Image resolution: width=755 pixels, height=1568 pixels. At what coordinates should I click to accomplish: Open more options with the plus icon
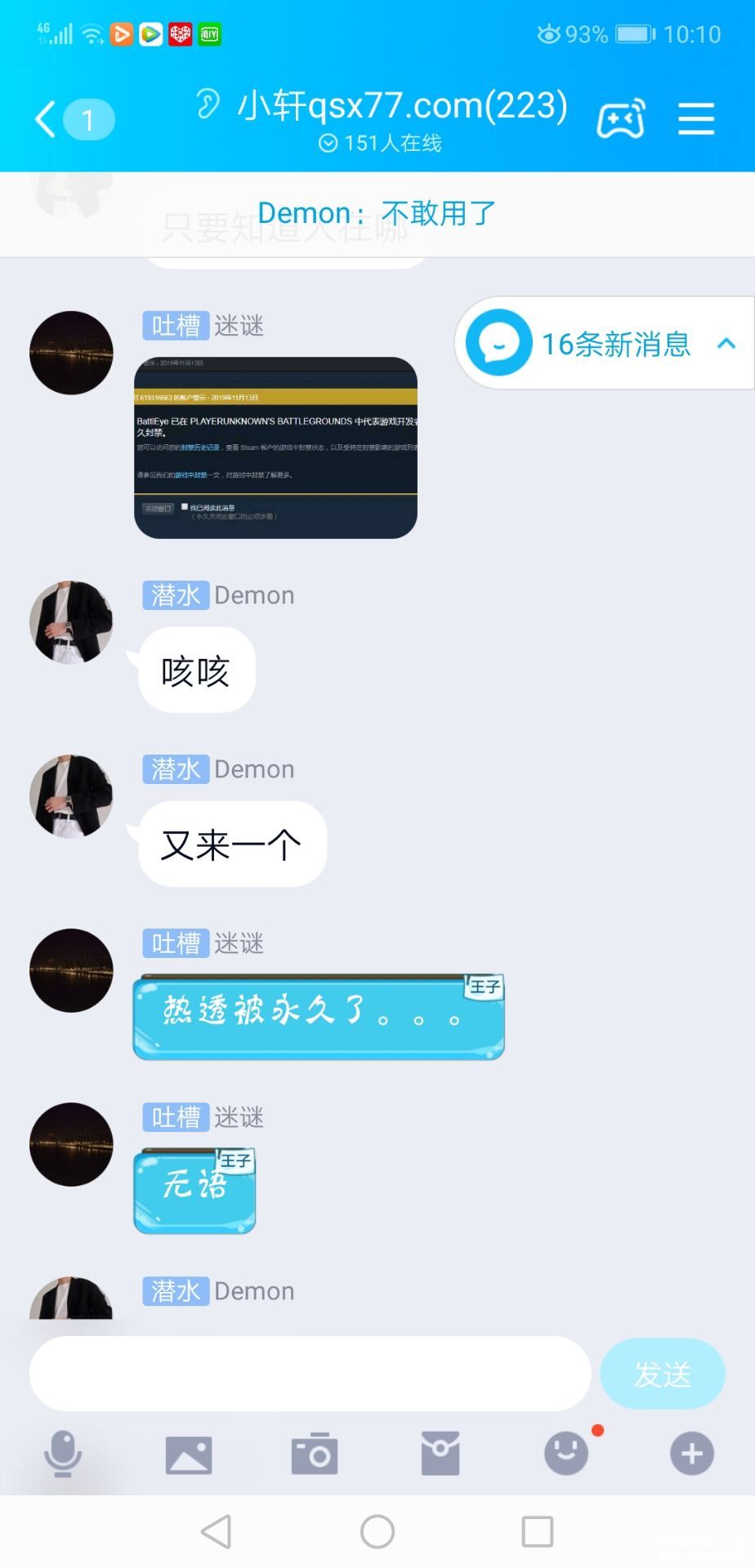click(x=692, y=1454)
